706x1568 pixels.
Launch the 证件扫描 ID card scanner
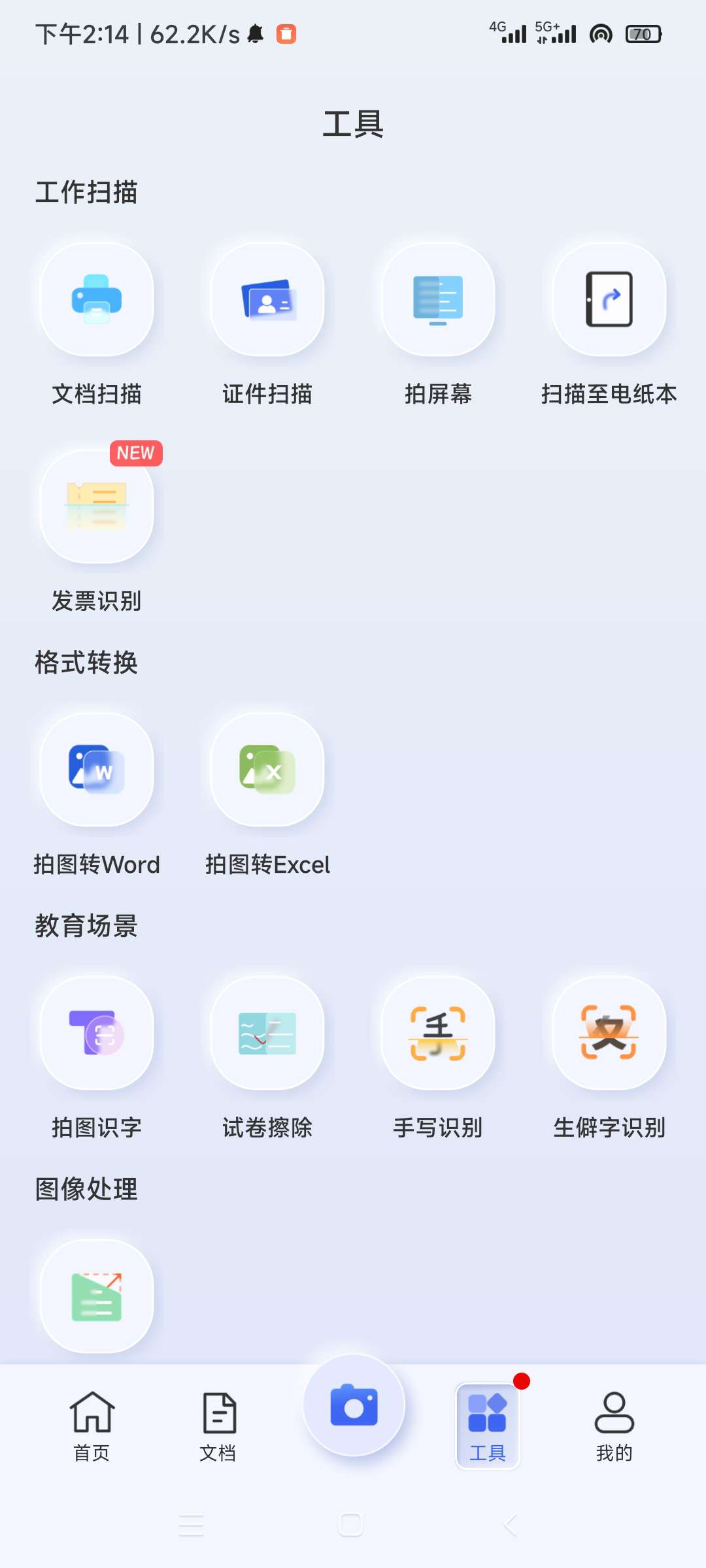267,300
